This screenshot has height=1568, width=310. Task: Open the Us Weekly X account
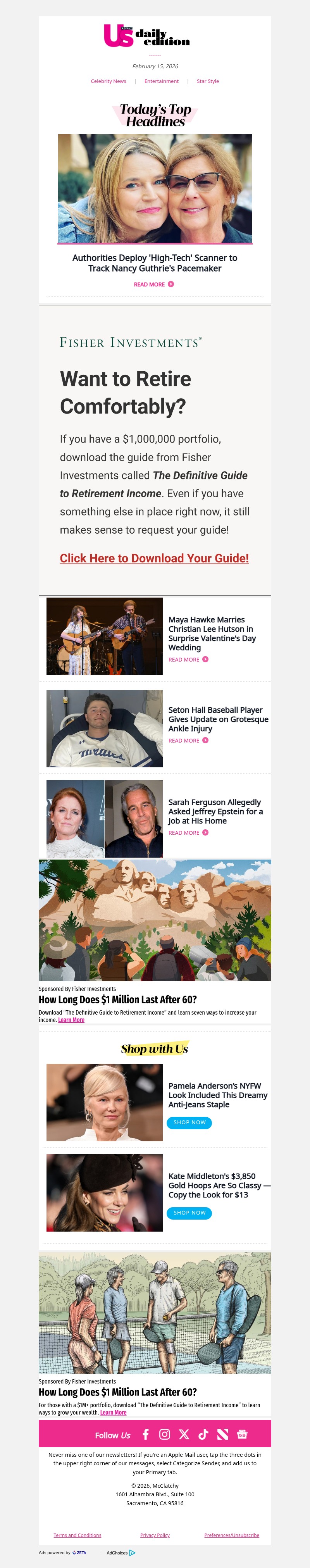point(184,1434)
